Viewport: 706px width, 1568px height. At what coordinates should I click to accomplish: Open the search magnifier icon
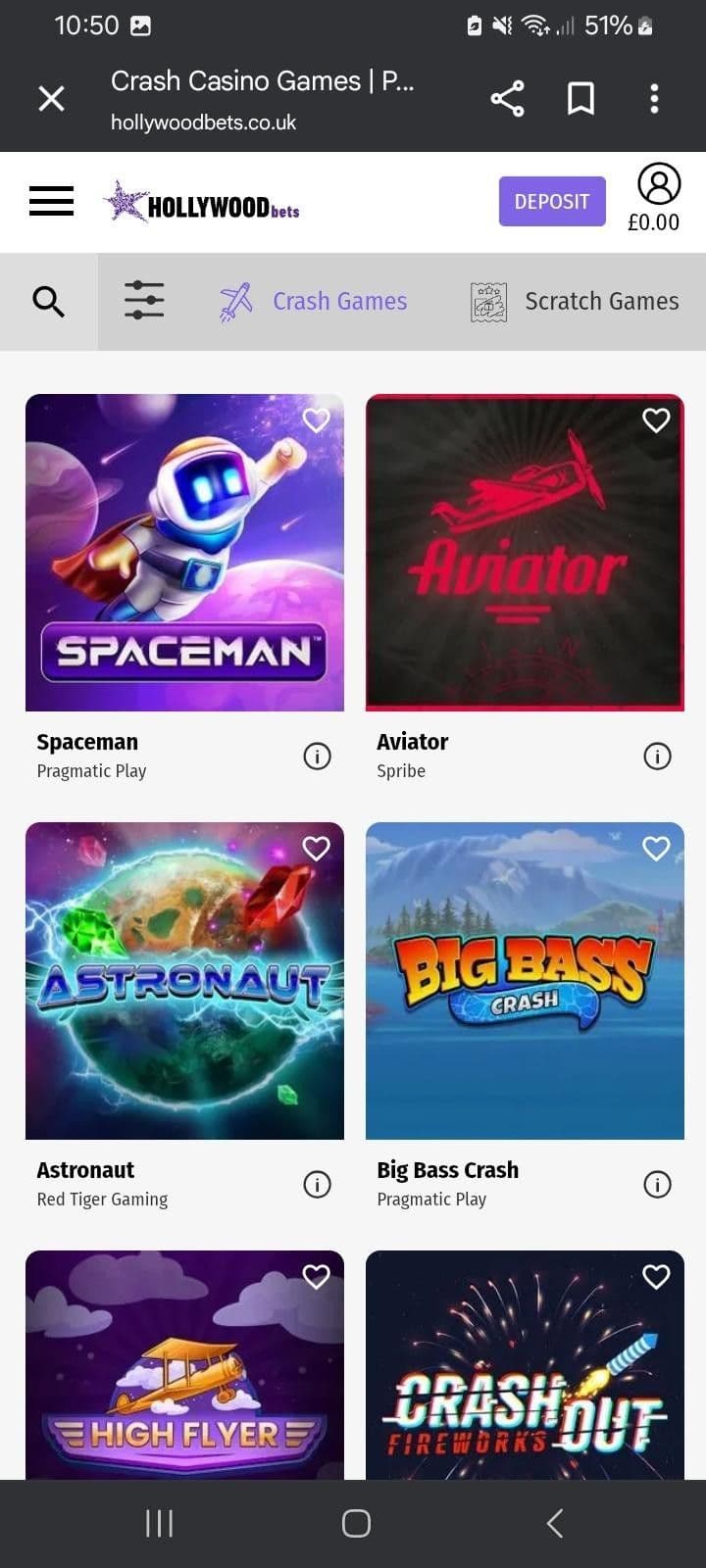pyautogui.click(x=47, y=302)
